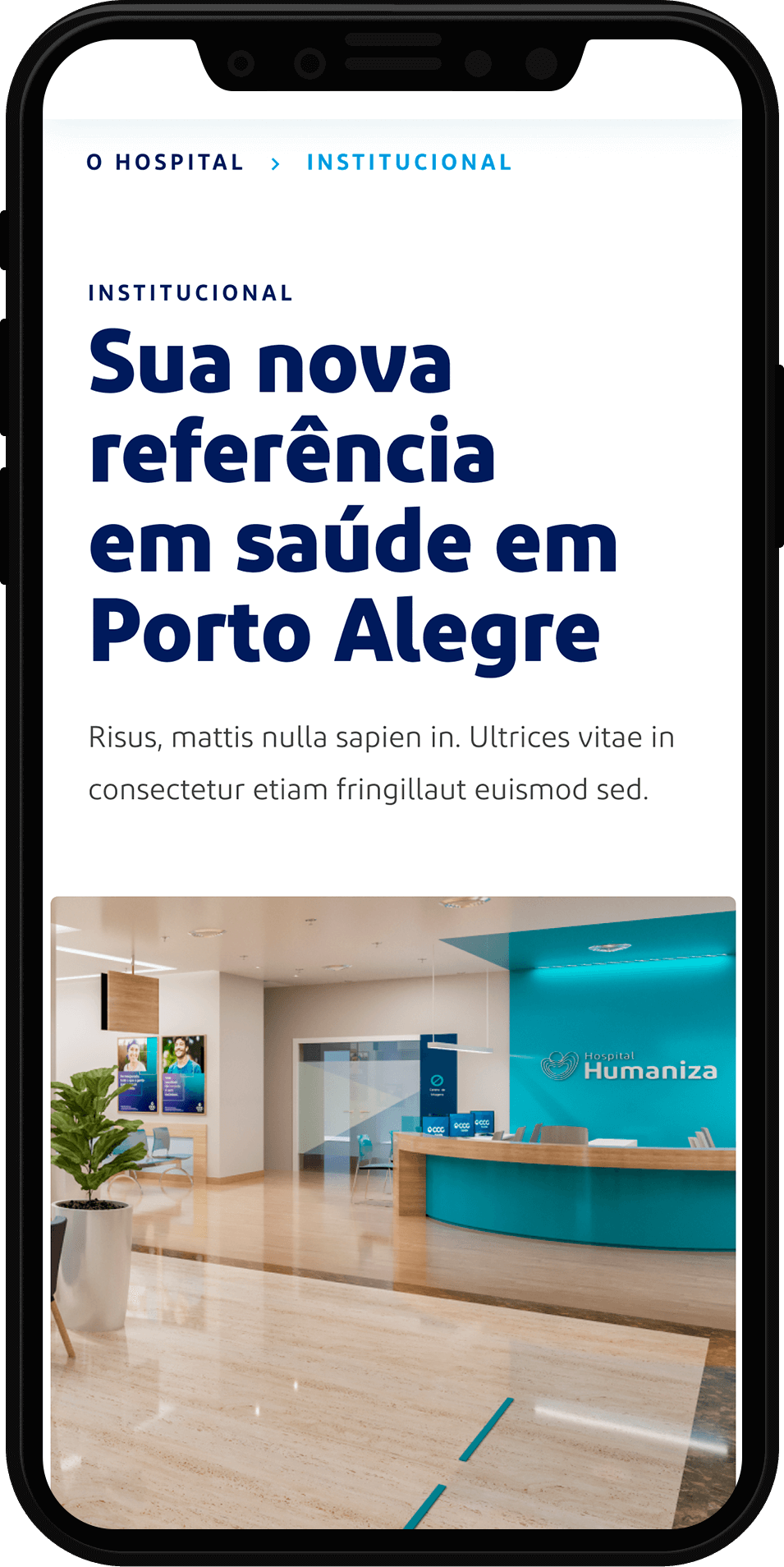Image resolution: width=784 pixels, height=1567 pixels.
Task: Tap the Institucional breadcrumb link
Action: point(409,163)
